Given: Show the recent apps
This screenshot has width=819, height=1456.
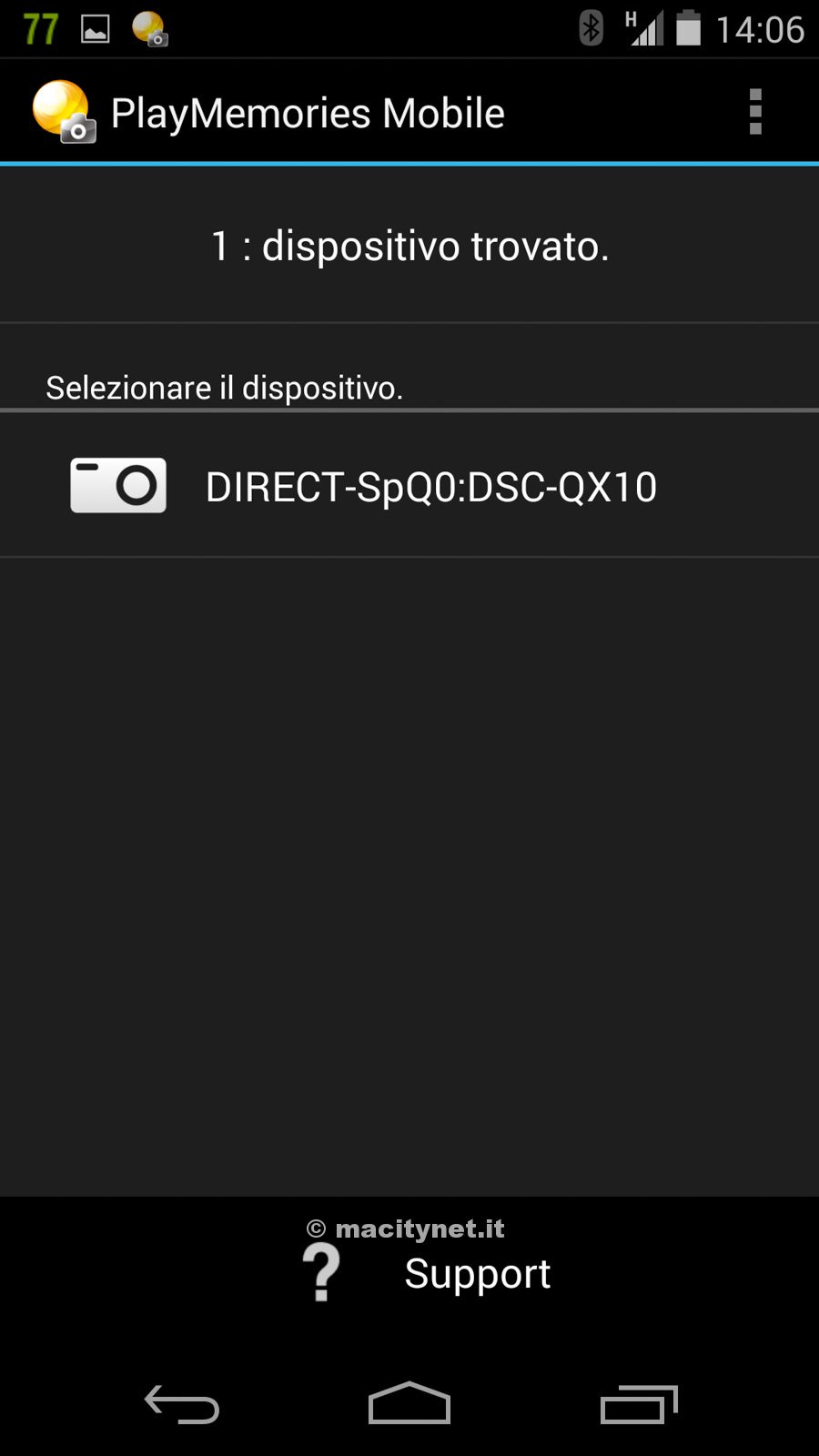Looking at the screenshot, I should 639,1404.
